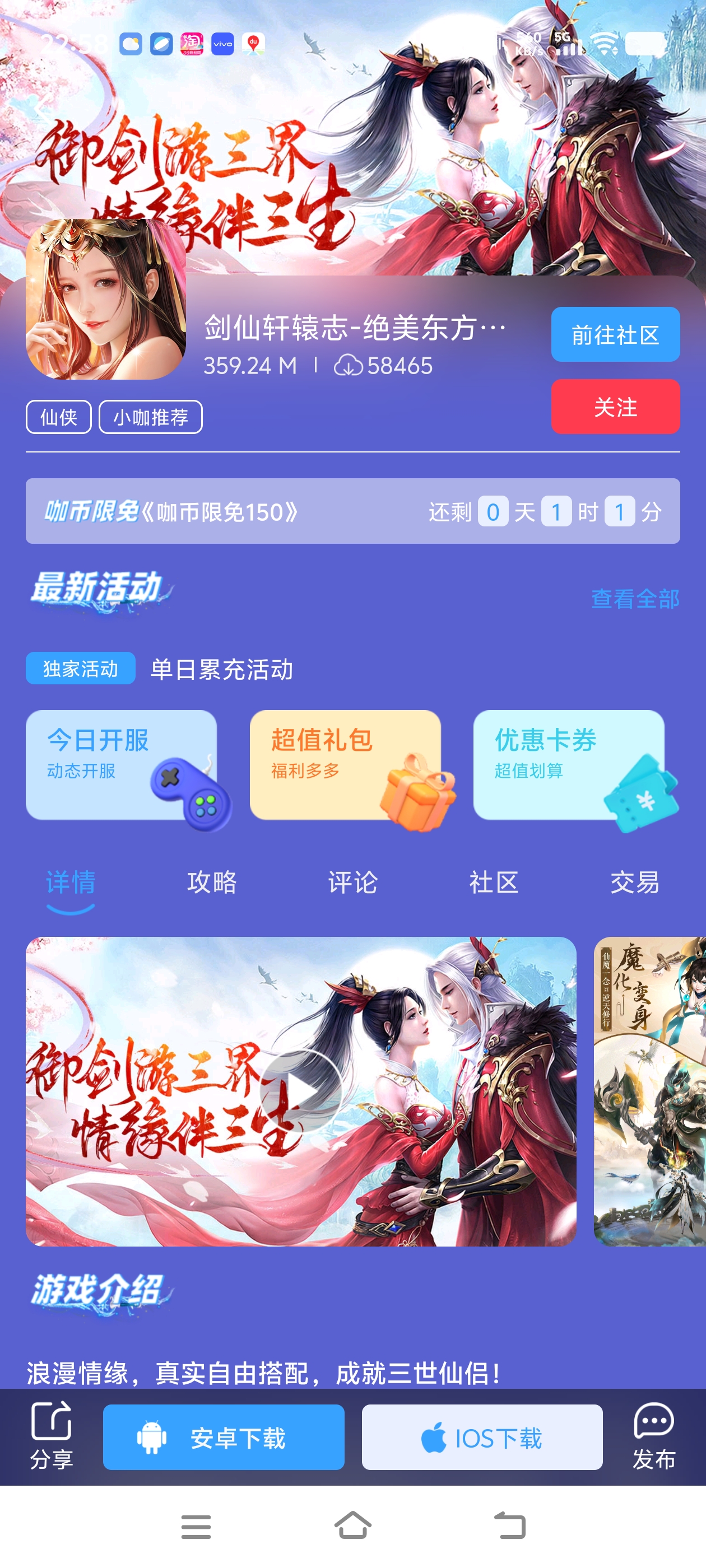Switch to the 社区 tab
Image resolution: width=706 pixels, height=1568 pixels.
[494, 882]
